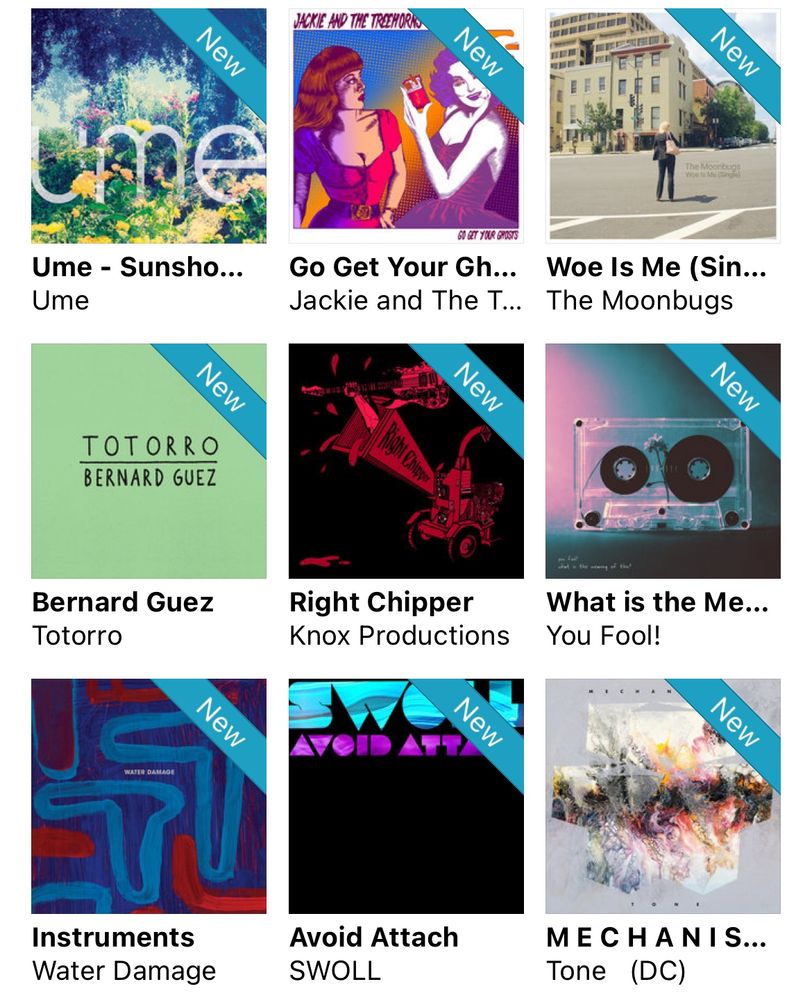This screenshot has width=812, height=1000.
Task: Open Bernard Guez album by Totorro
Action: [149, 461]
